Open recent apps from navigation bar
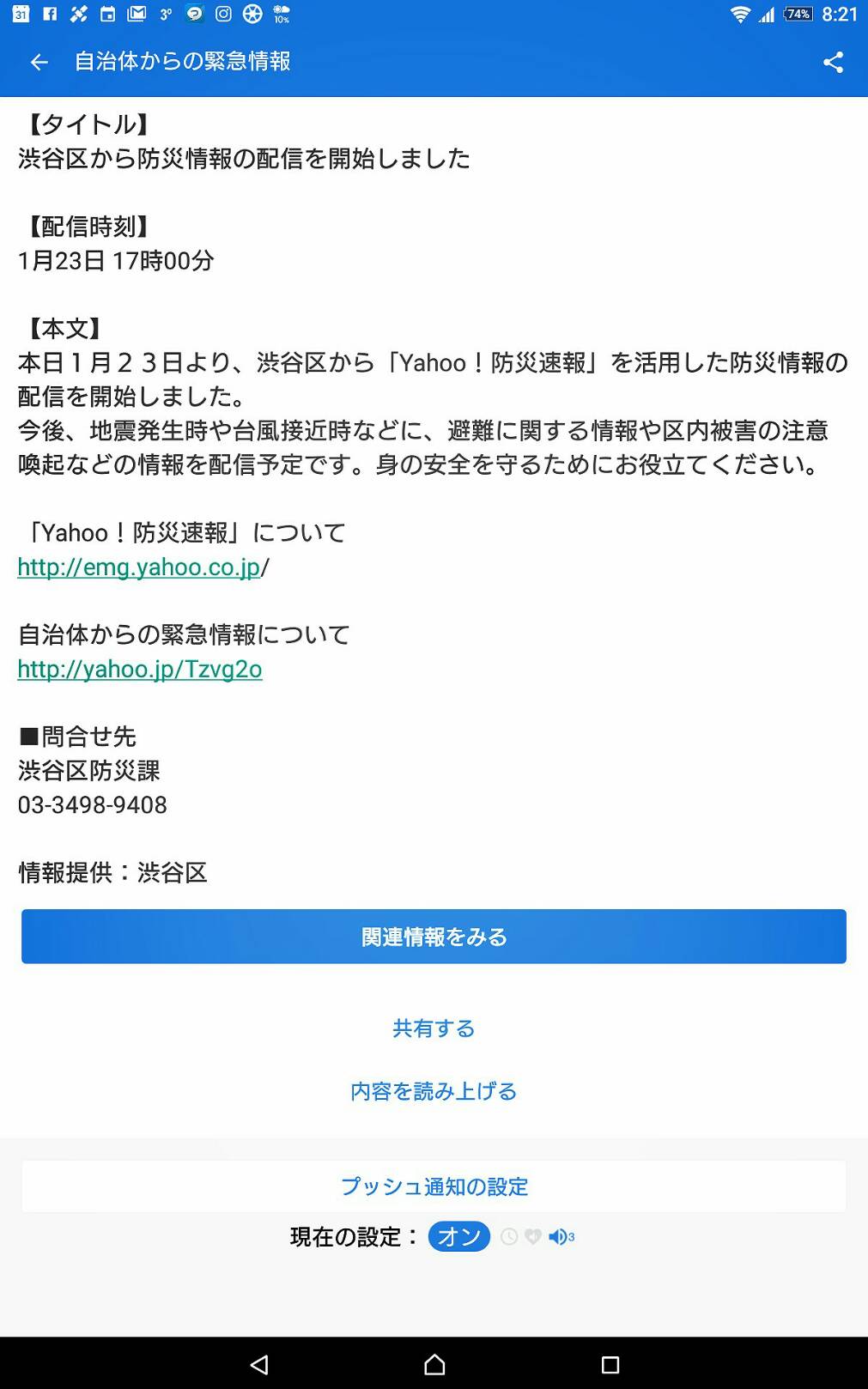The height and width of the screenshot is (1389, 868). (610, 1364)
